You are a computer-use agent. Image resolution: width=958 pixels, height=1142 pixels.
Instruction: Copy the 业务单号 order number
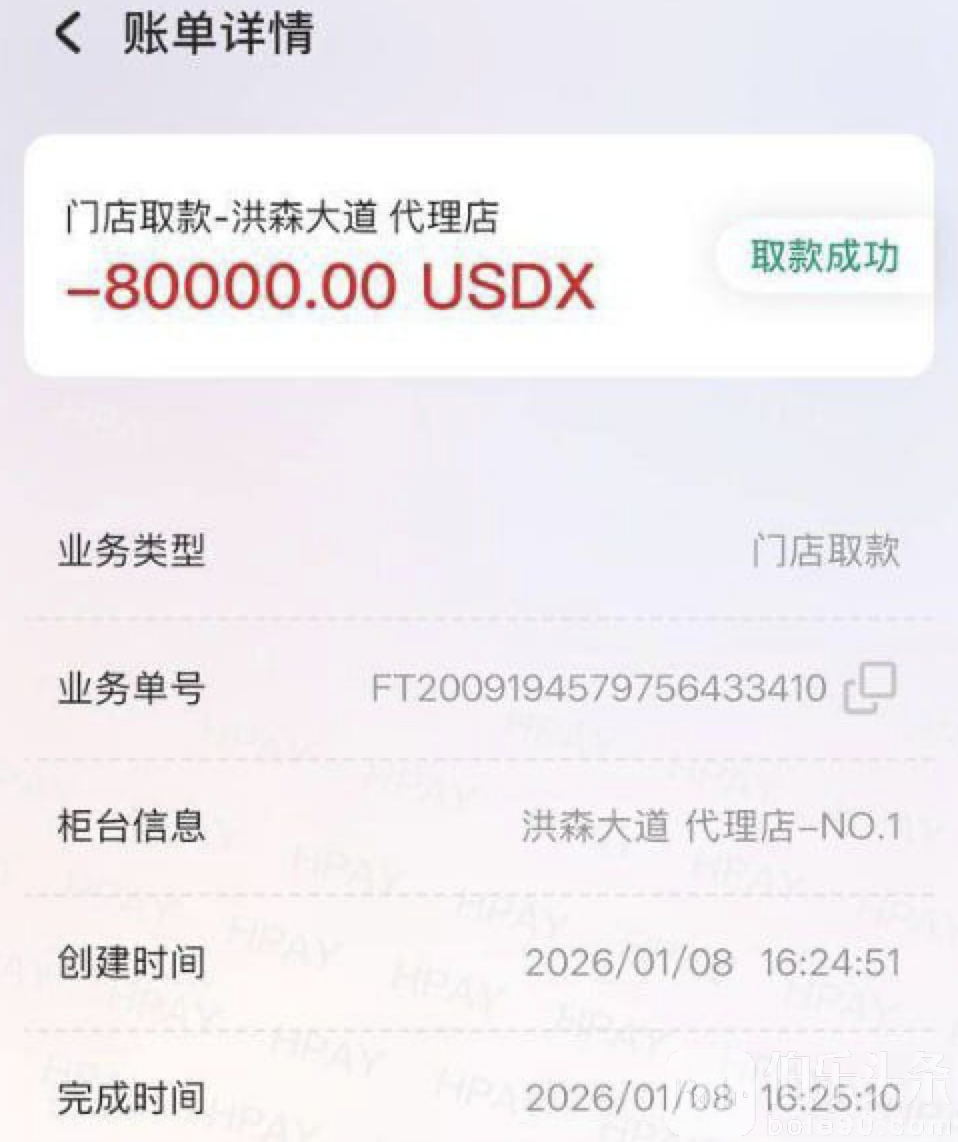point(869,689)
